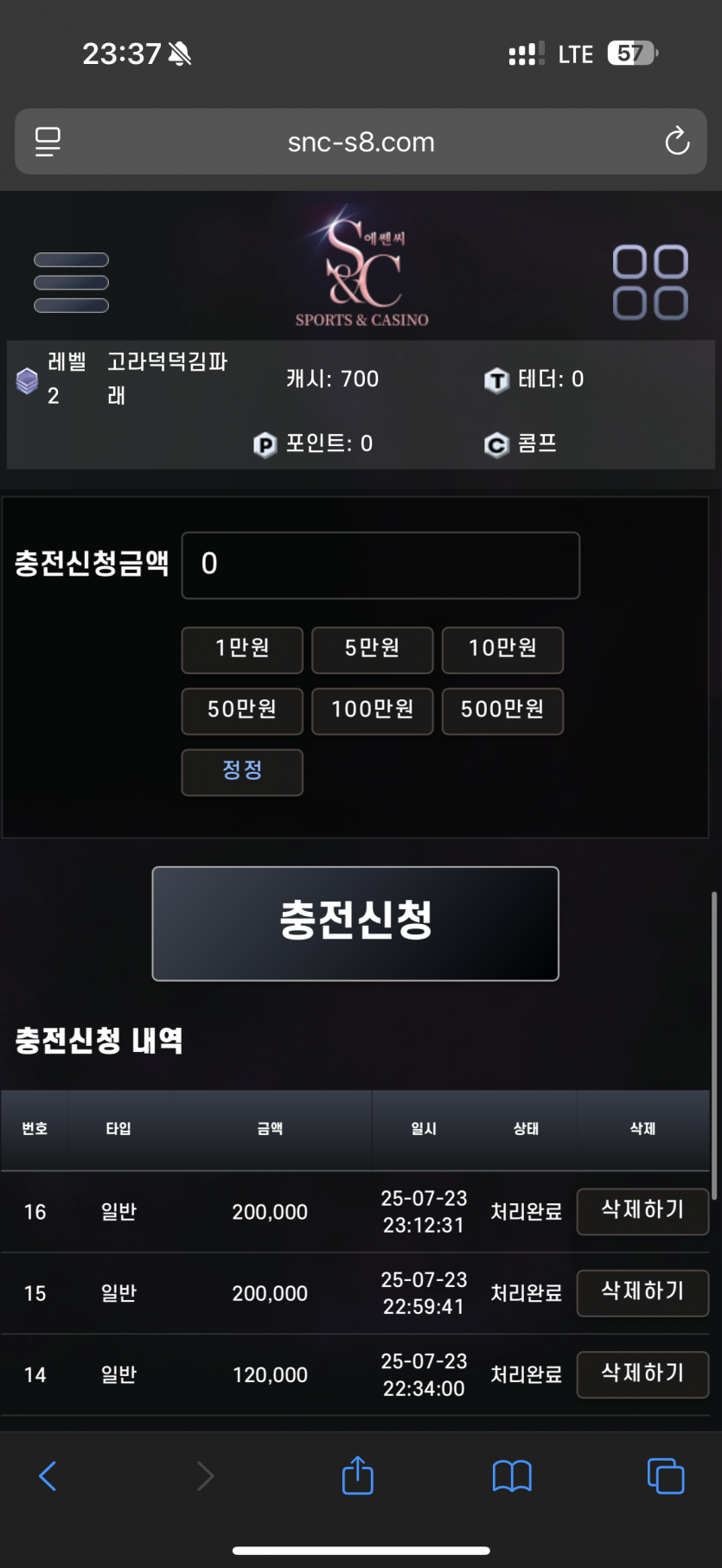Share this page from the toolbar
The image size is (722, 1568).
[357, 1476]
